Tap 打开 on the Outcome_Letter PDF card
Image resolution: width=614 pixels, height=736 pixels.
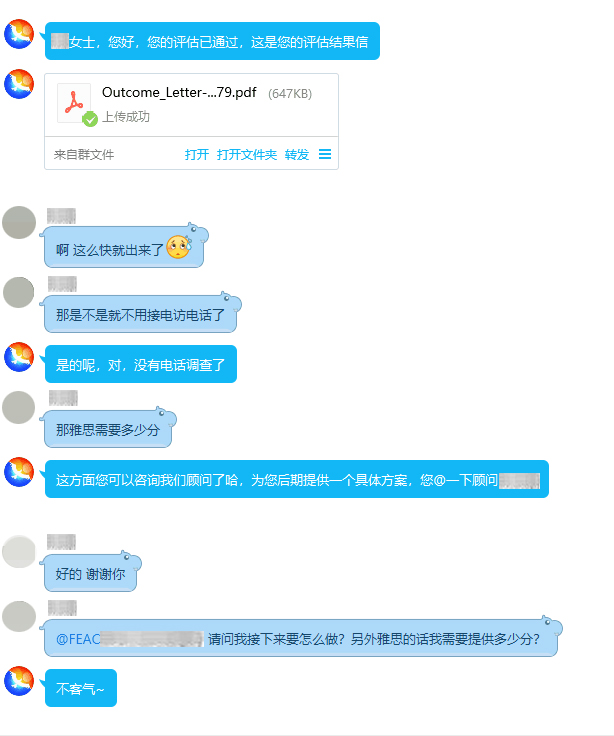(197, 155)
